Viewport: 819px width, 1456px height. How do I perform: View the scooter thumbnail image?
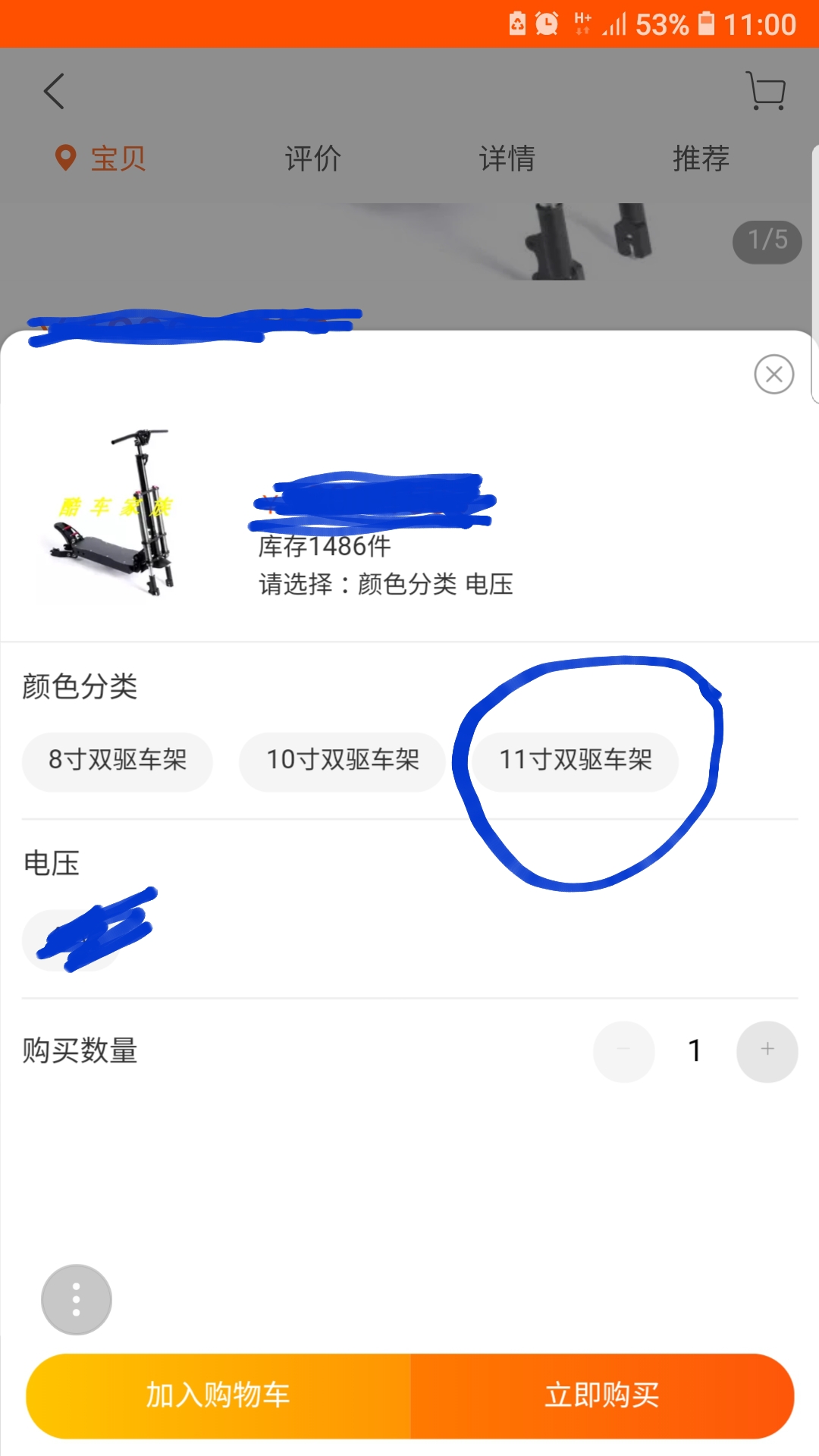pos(114,512)
